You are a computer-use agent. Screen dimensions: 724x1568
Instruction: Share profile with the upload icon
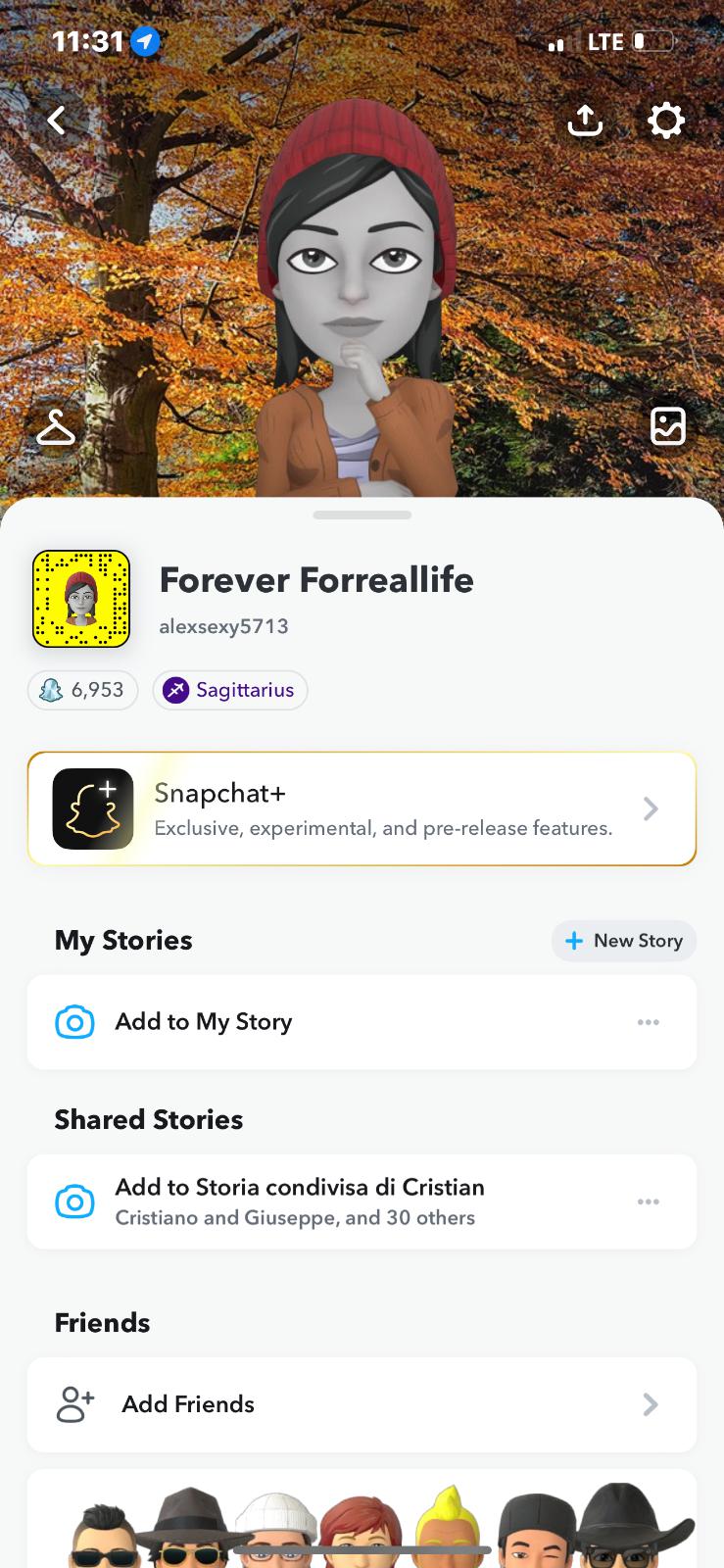pos(585,121)
